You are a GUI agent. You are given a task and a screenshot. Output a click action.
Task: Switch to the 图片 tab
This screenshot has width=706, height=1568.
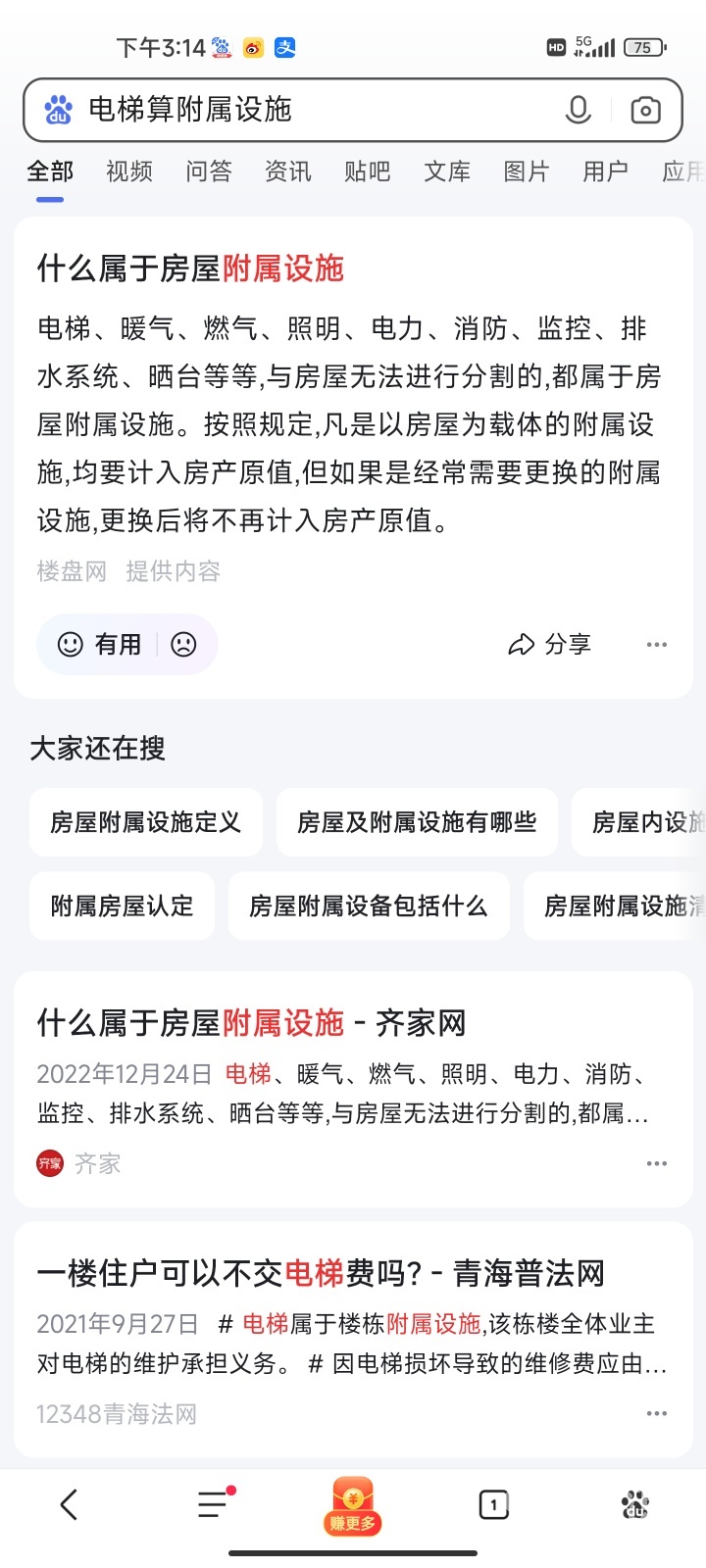coord(527,172)
